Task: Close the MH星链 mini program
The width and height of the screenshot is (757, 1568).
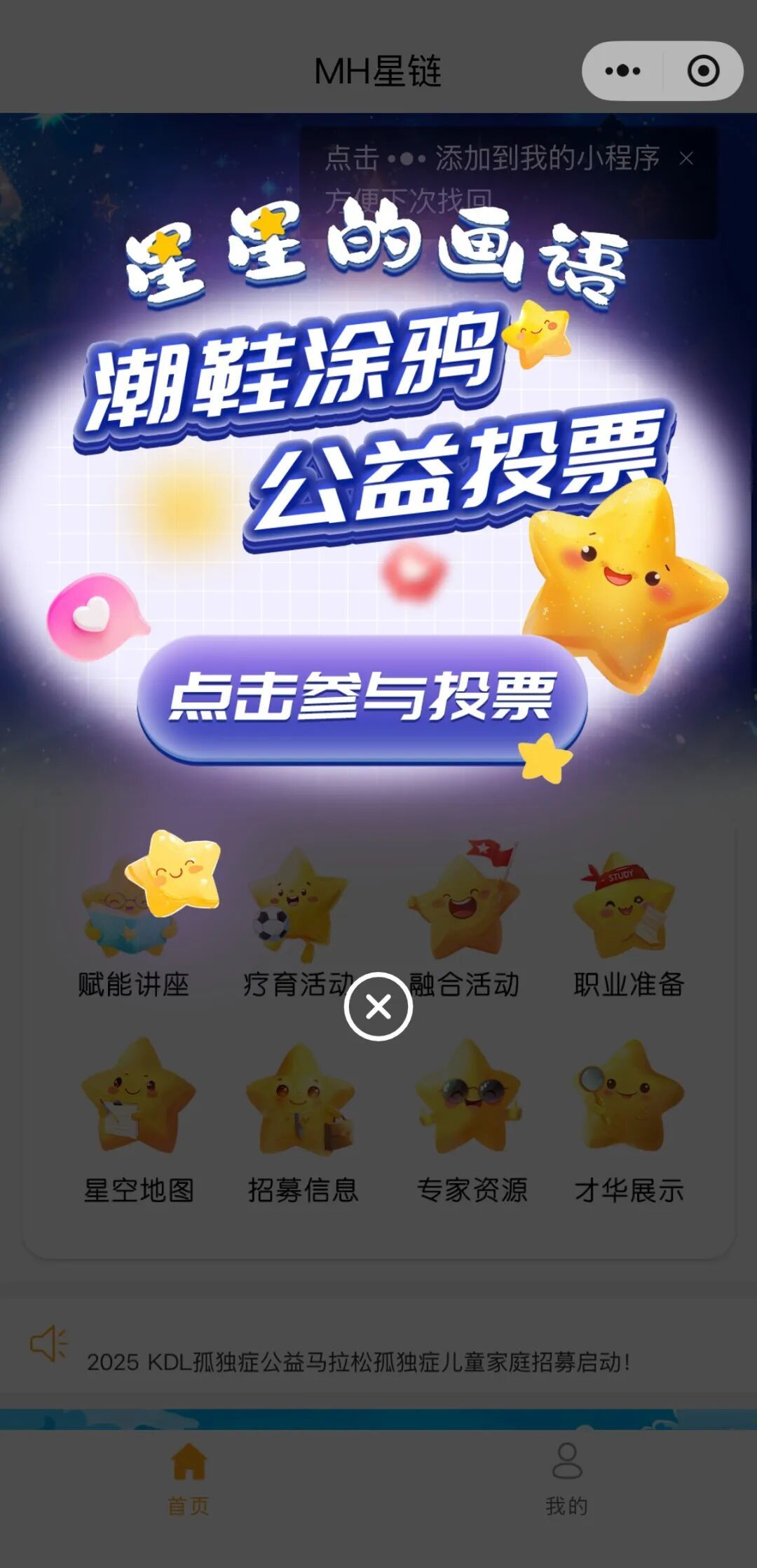Action: [x=703, y=71]
